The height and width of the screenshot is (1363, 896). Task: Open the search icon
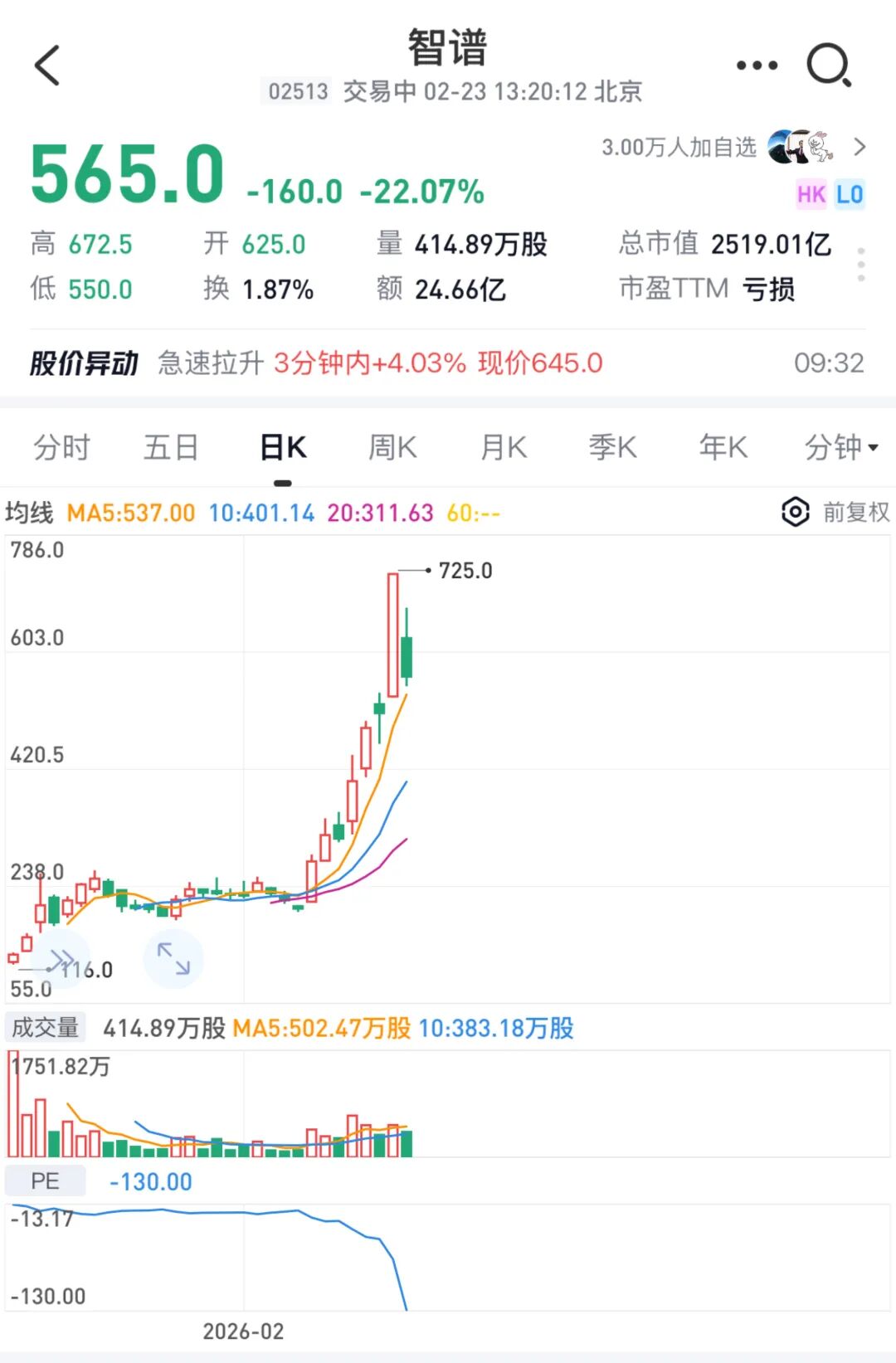point(829,66)
